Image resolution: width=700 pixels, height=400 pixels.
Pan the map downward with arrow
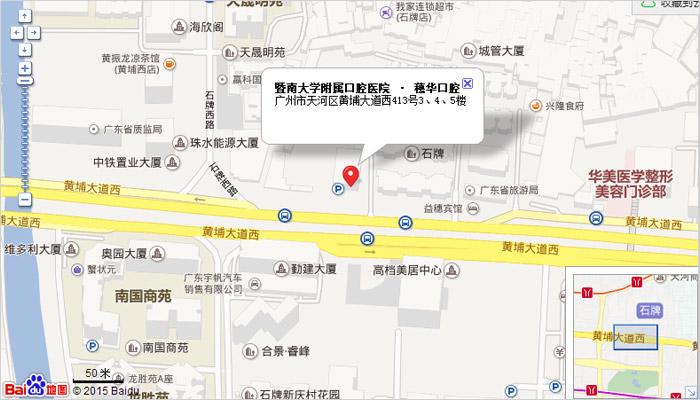point(25,50)
